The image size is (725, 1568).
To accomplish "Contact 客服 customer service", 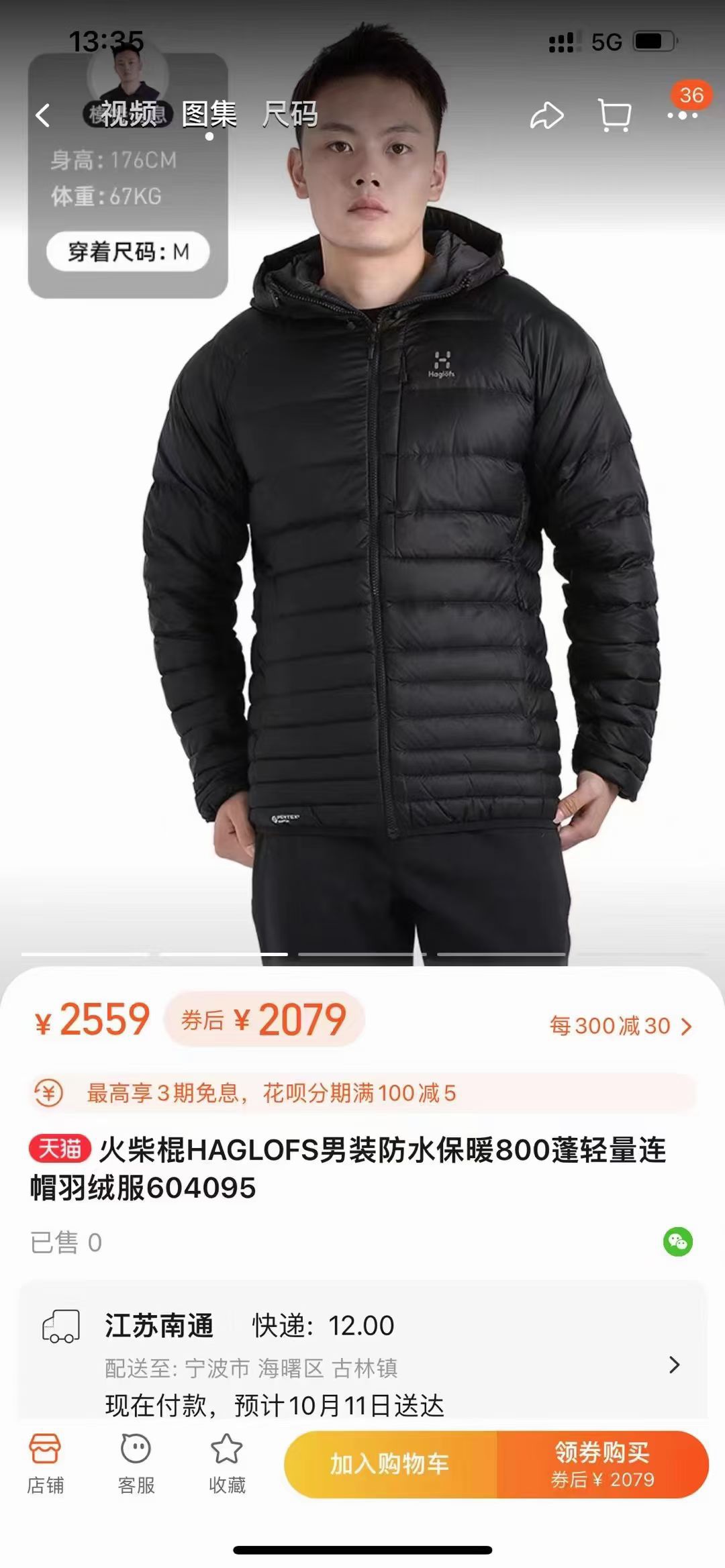I will coord(136,1463).
